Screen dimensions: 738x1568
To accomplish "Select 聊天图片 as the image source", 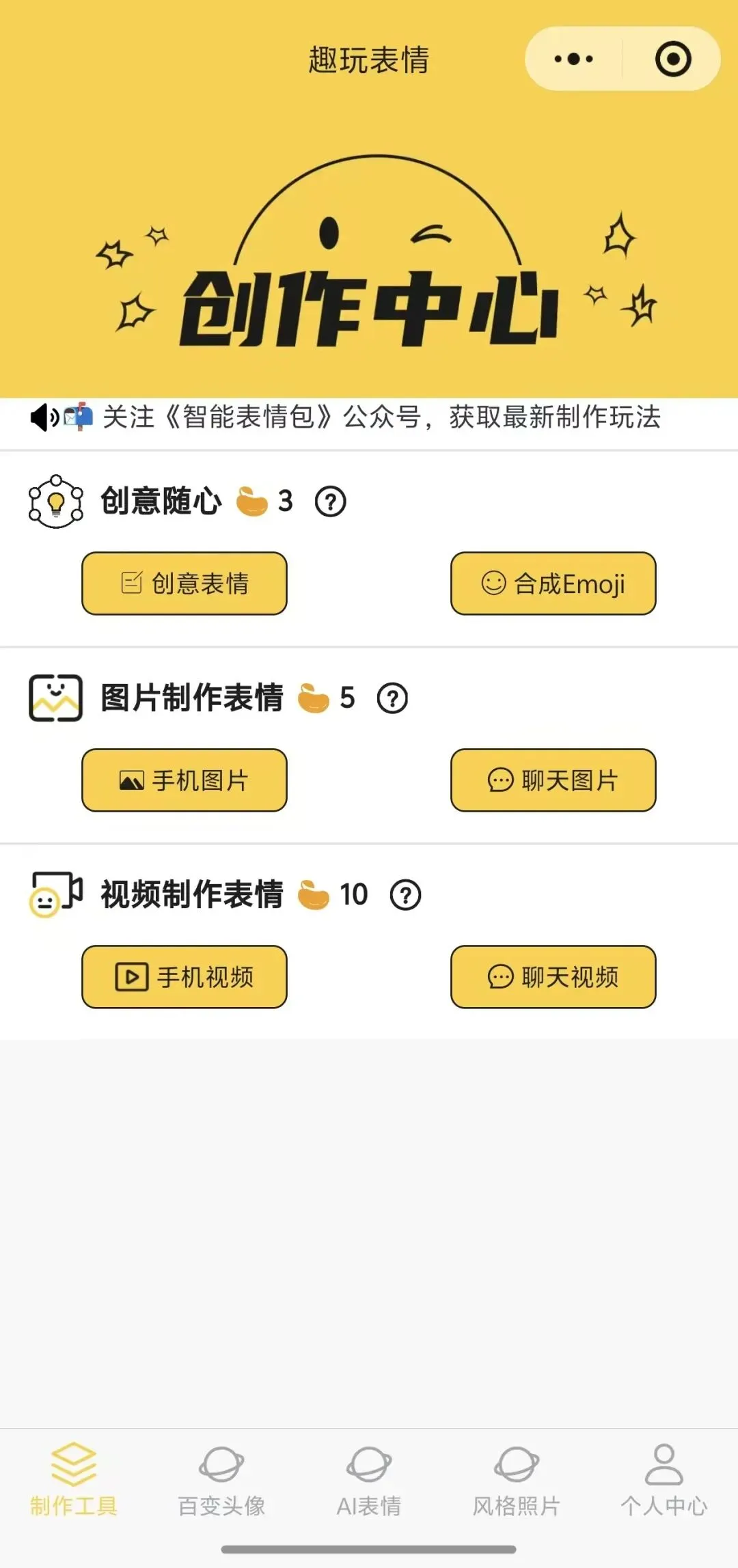I will coord(553,780).
